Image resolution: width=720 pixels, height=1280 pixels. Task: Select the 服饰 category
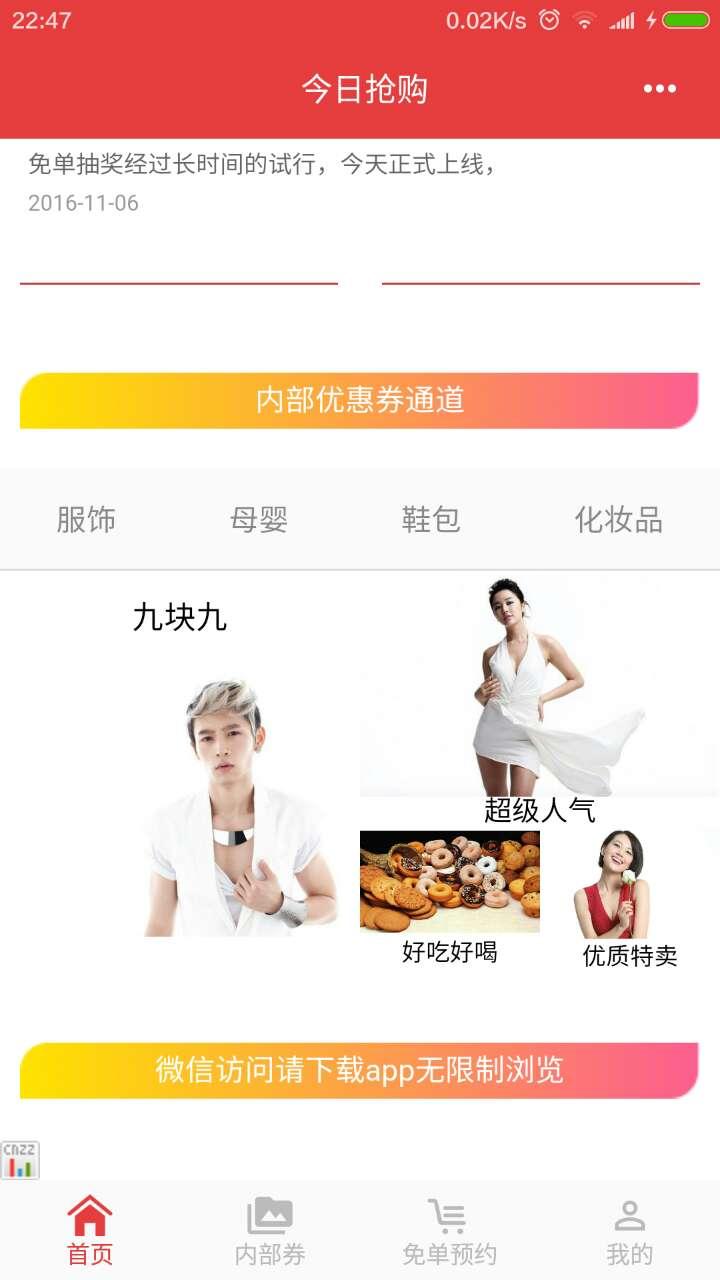pos(86,520)
